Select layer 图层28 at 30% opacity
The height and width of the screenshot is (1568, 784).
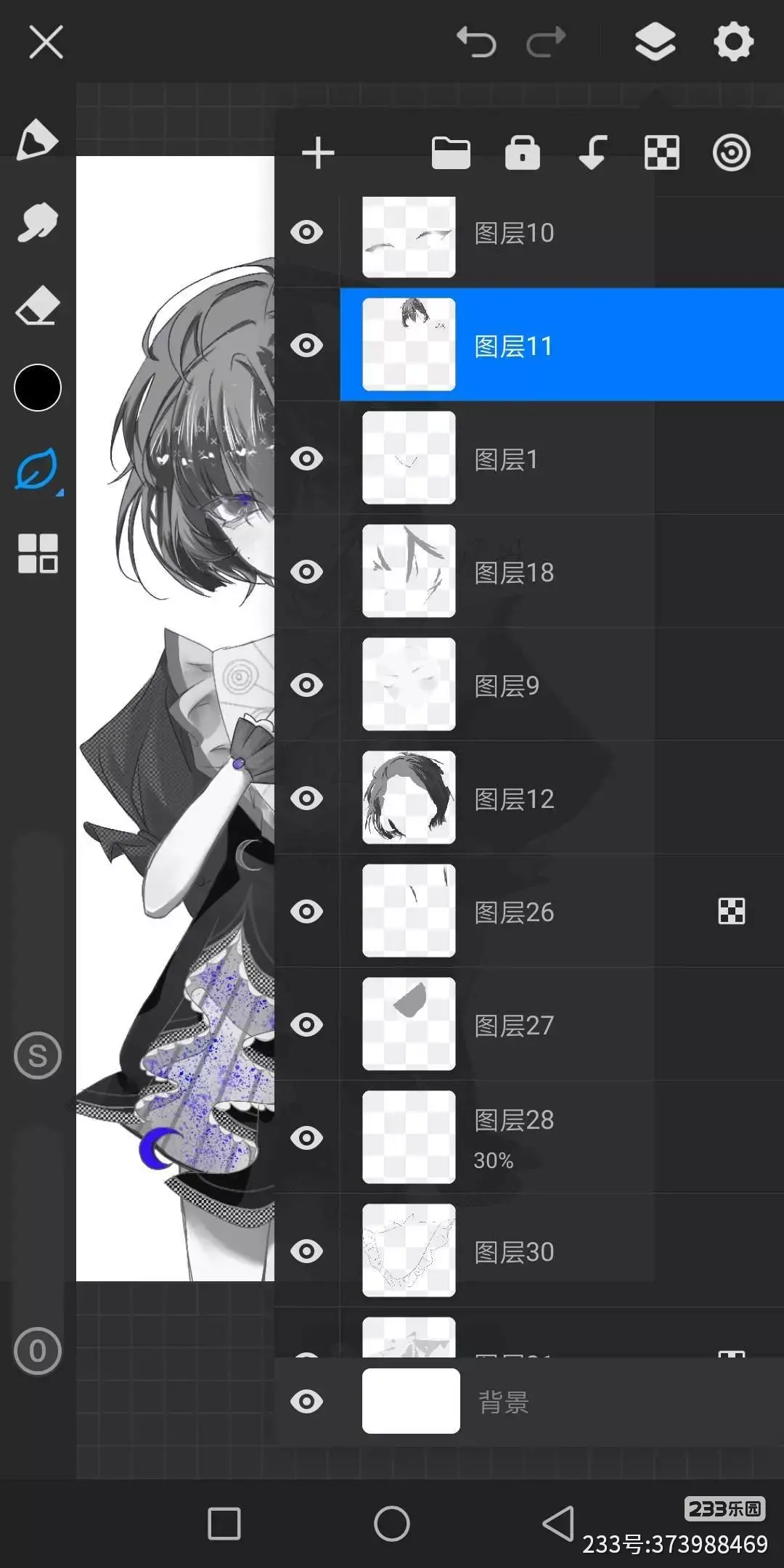click(x=562, y=1138)
